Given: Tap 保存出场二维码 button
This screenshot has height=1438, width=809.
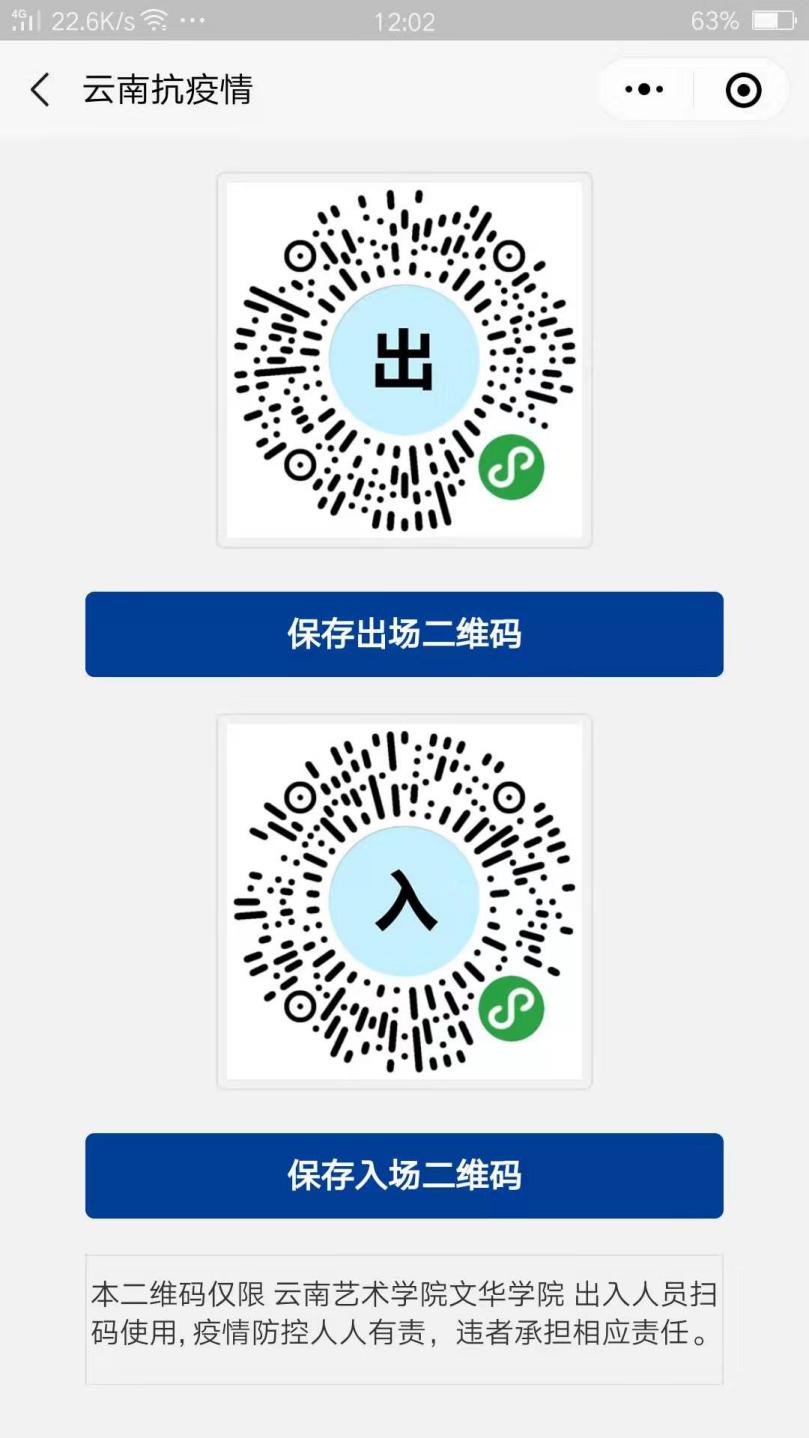Looking at the screenshot, I should pos(404,634).
